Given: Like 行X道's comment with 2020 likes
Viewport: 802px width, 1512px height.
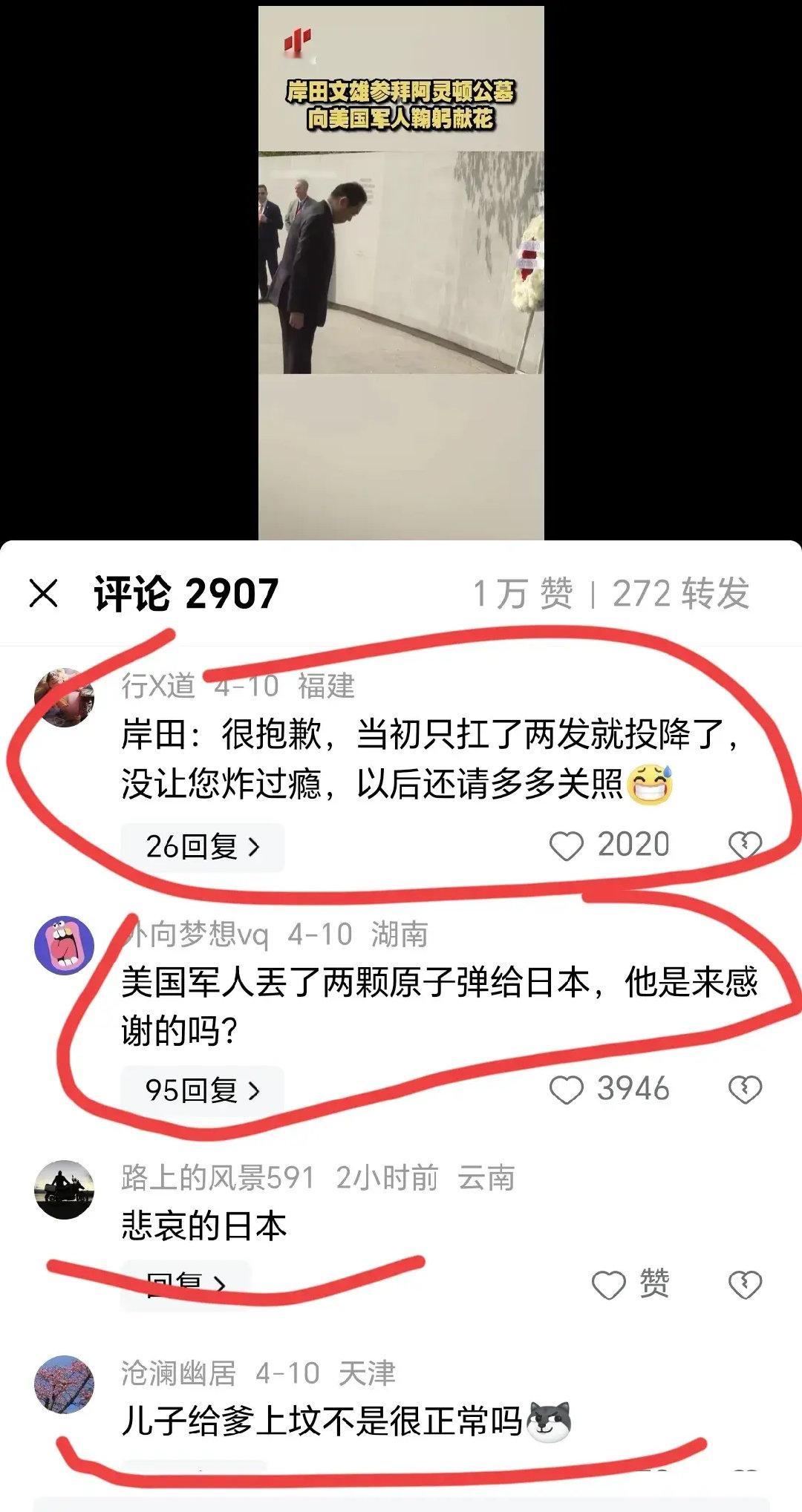Looking at the screenshot, I should tap(567, 845).
